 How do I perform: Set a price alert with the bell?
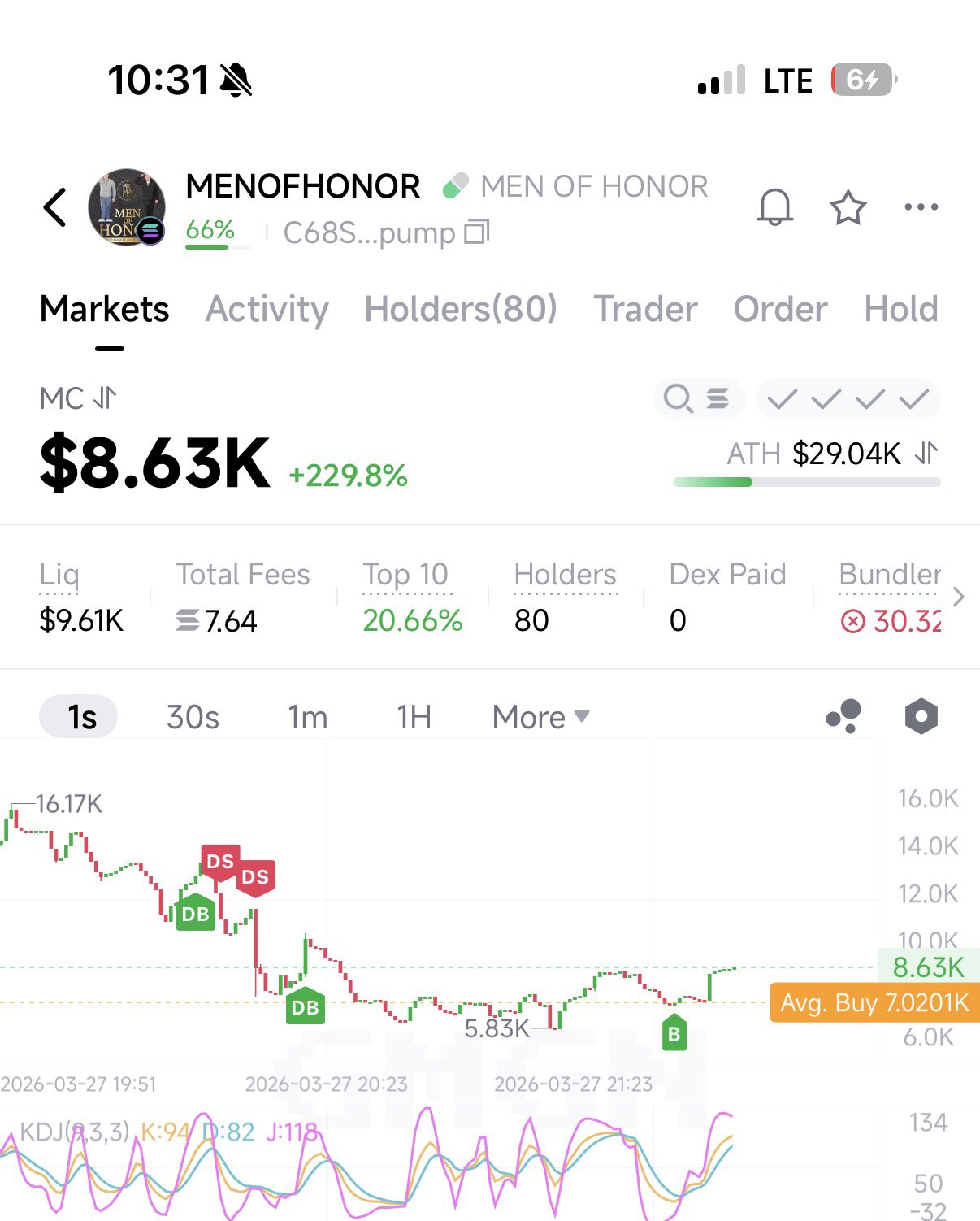[774, 207]
